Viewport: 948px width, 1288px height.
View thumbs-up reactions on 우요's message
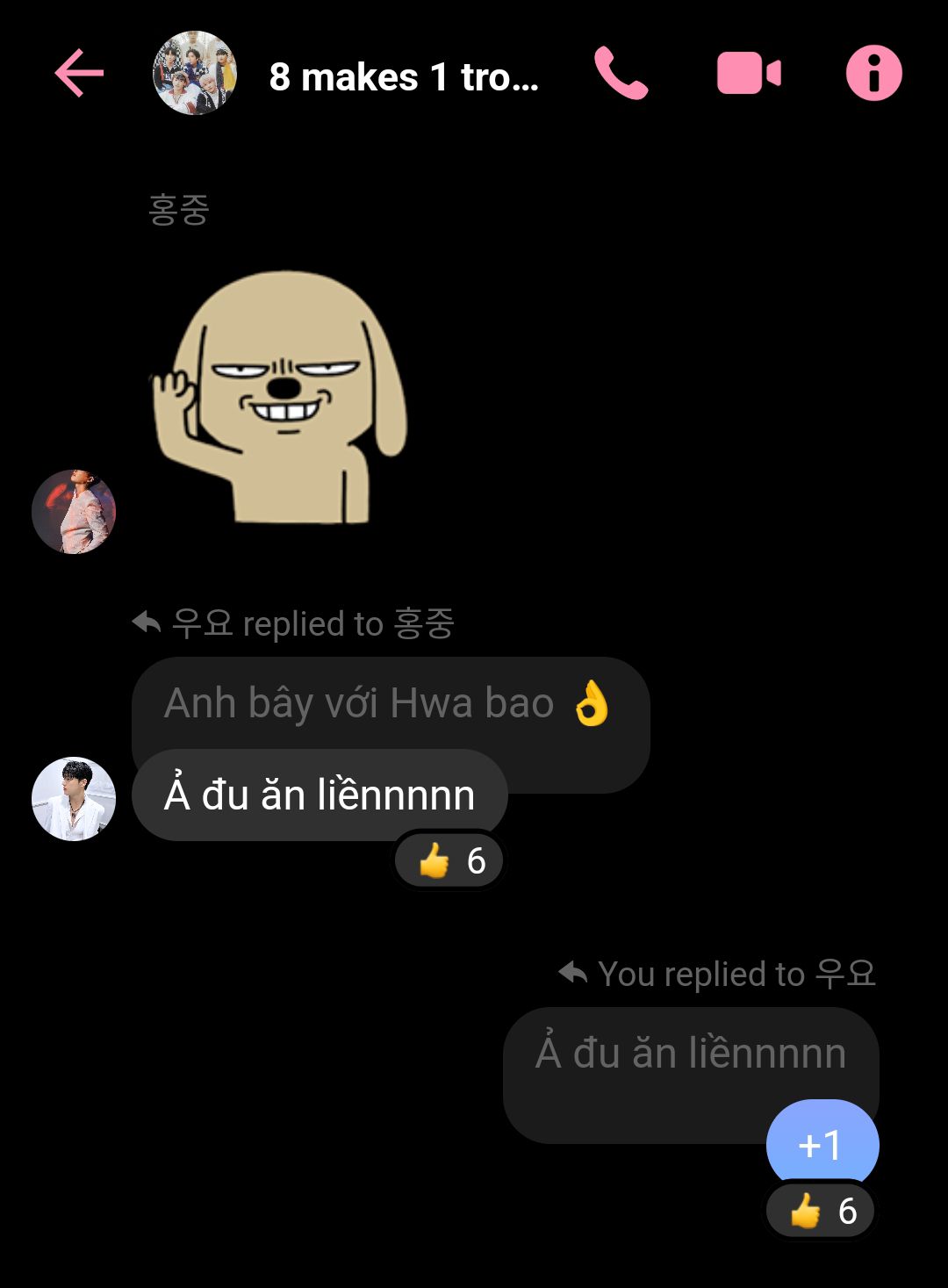[x=450, y=860]
